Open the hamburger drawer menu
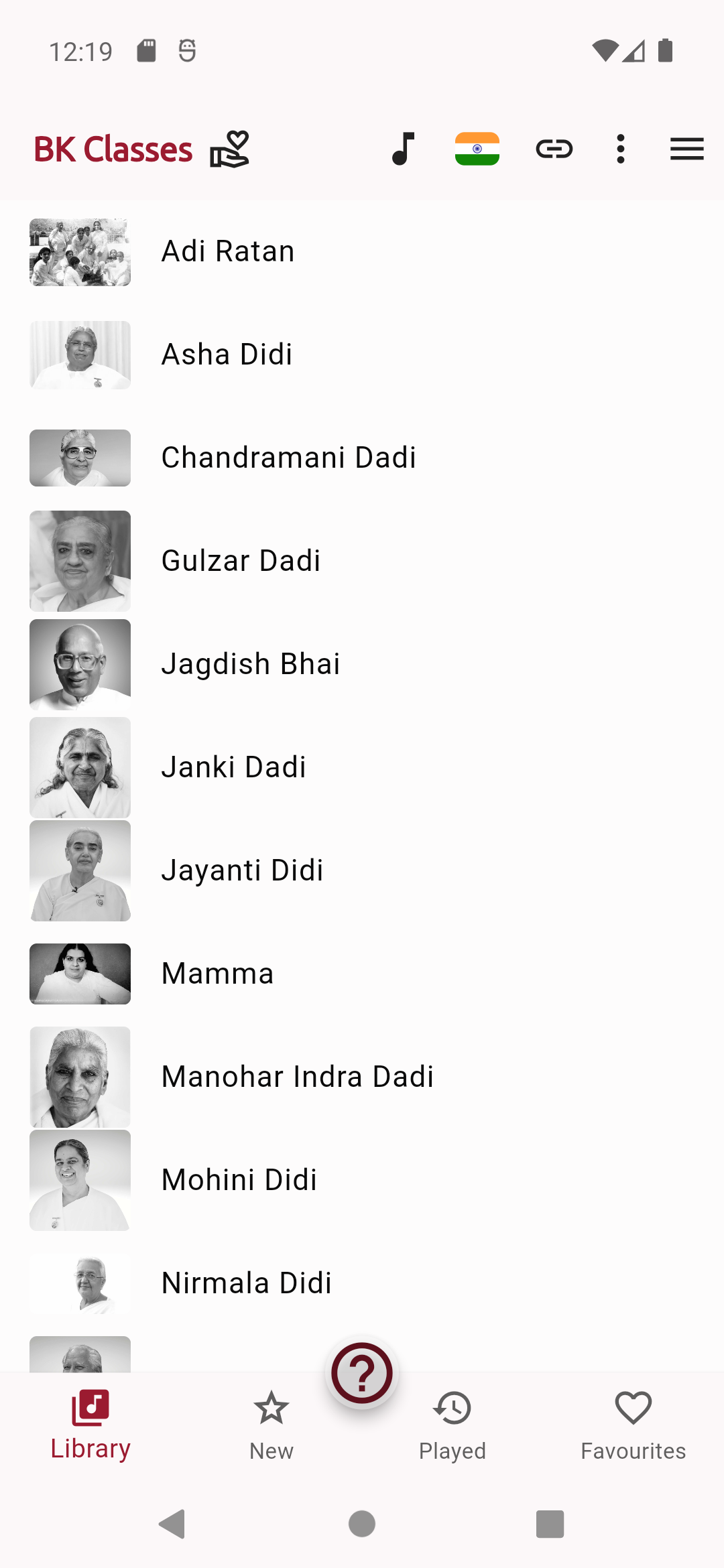724x1568 pixels. click(x=686, y=149)
